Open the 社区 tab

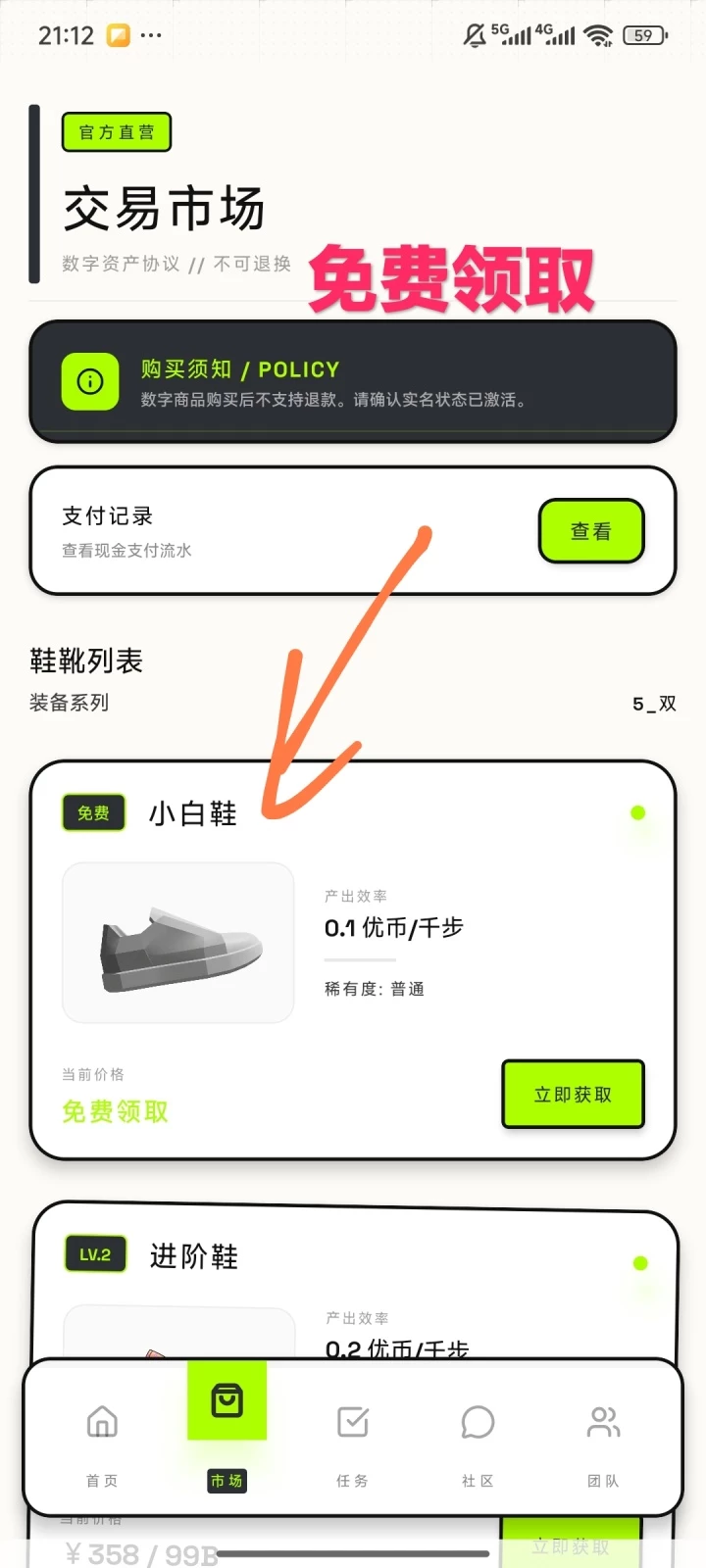(x=478, y=1439)
